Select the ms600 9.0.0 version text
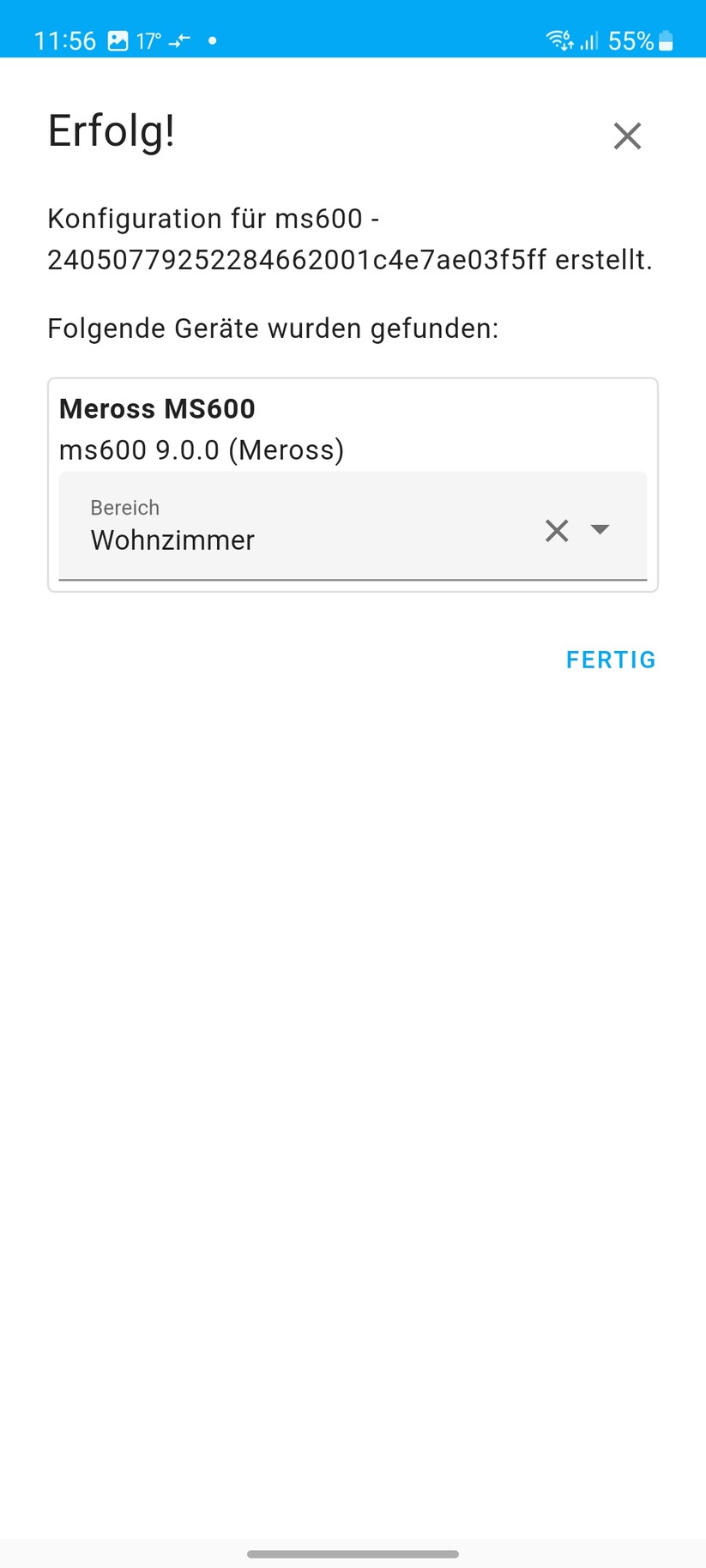The width and height of the screenshot is (706, 1568). [x=202, y=449]
